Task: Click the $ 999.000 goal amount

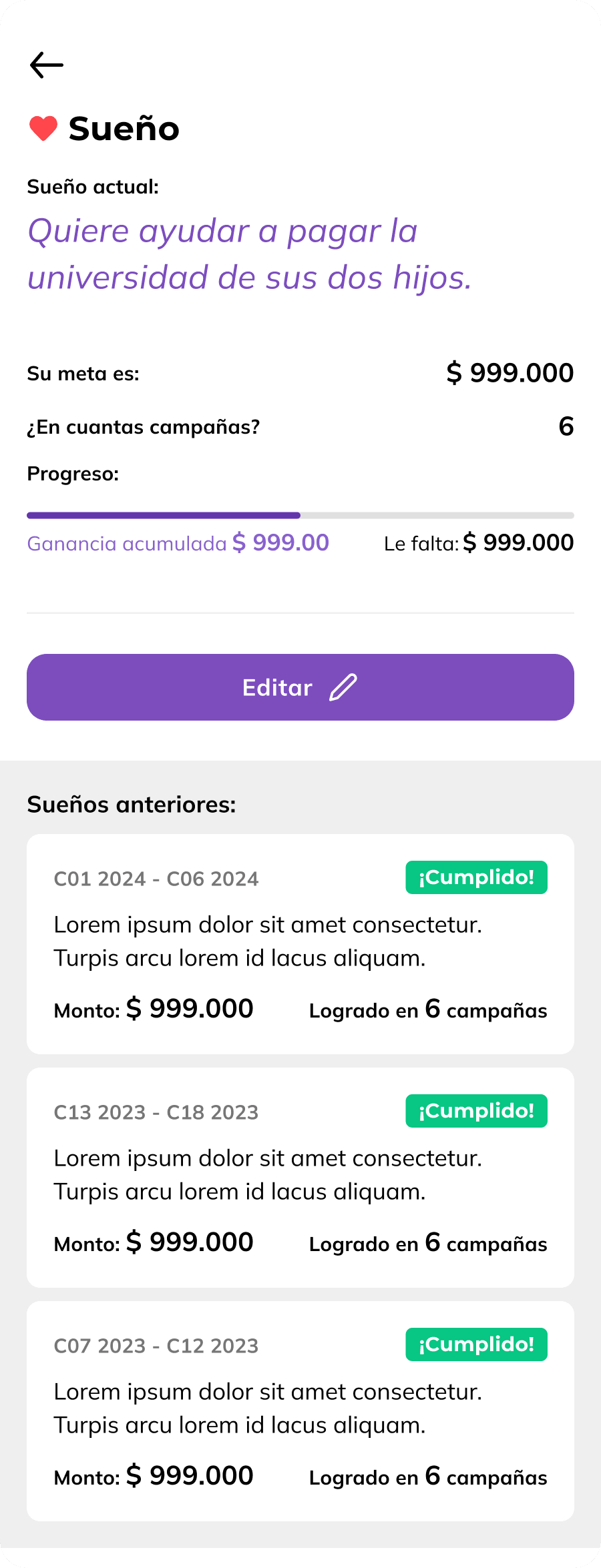Action: pos(510,372)
